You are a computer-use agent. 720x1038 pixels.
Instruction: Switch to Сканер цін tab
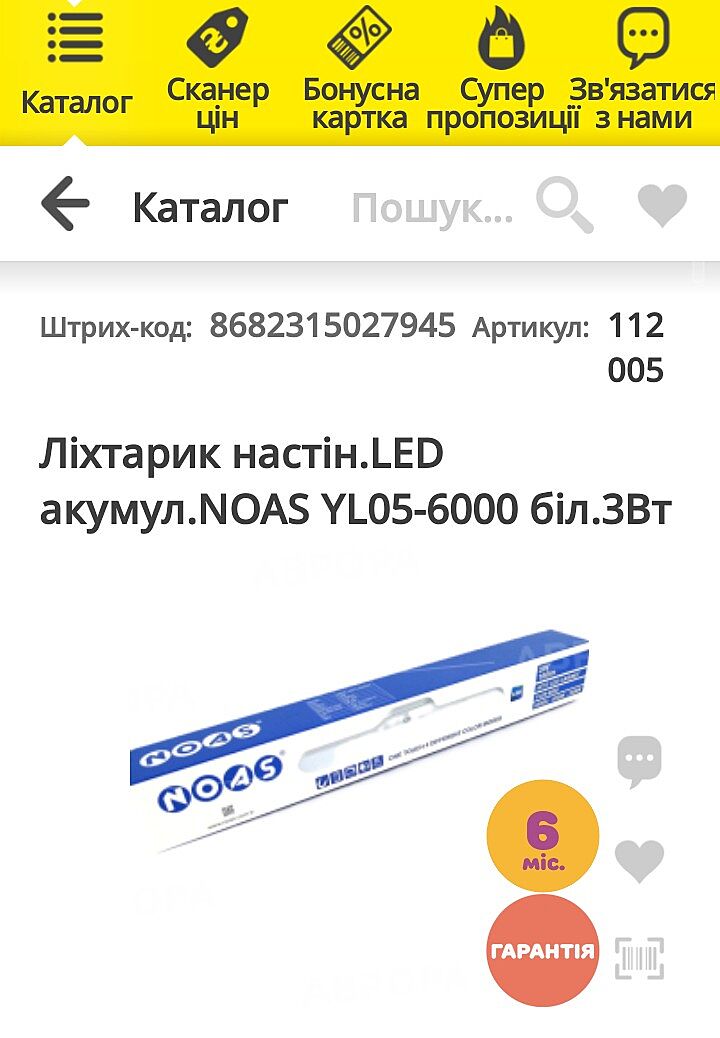[217, 70]
